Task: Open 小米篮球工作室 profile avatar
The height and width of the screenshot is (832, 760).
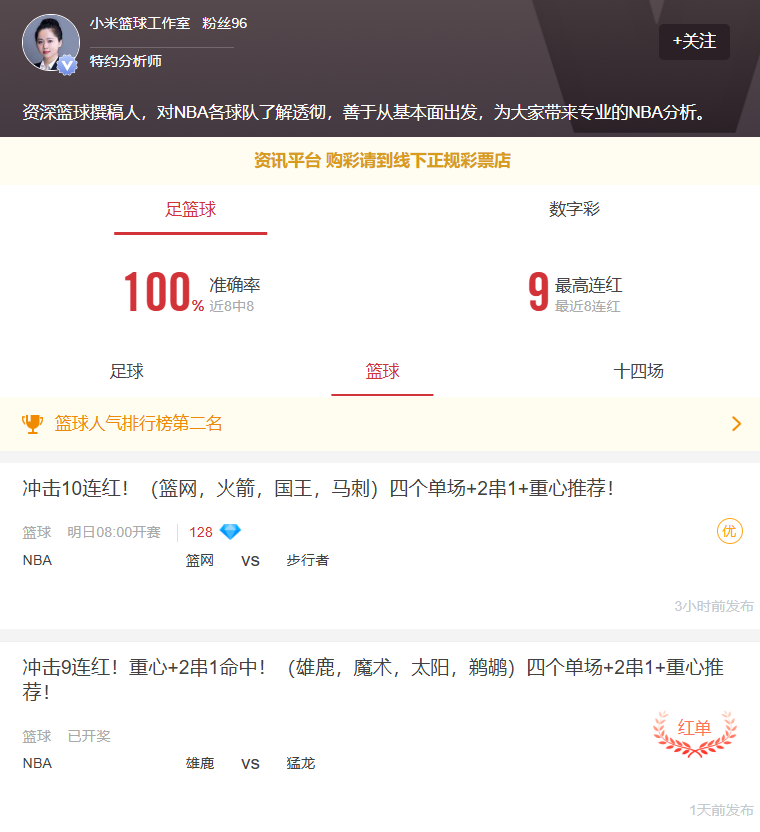Action: coord(50,42)
